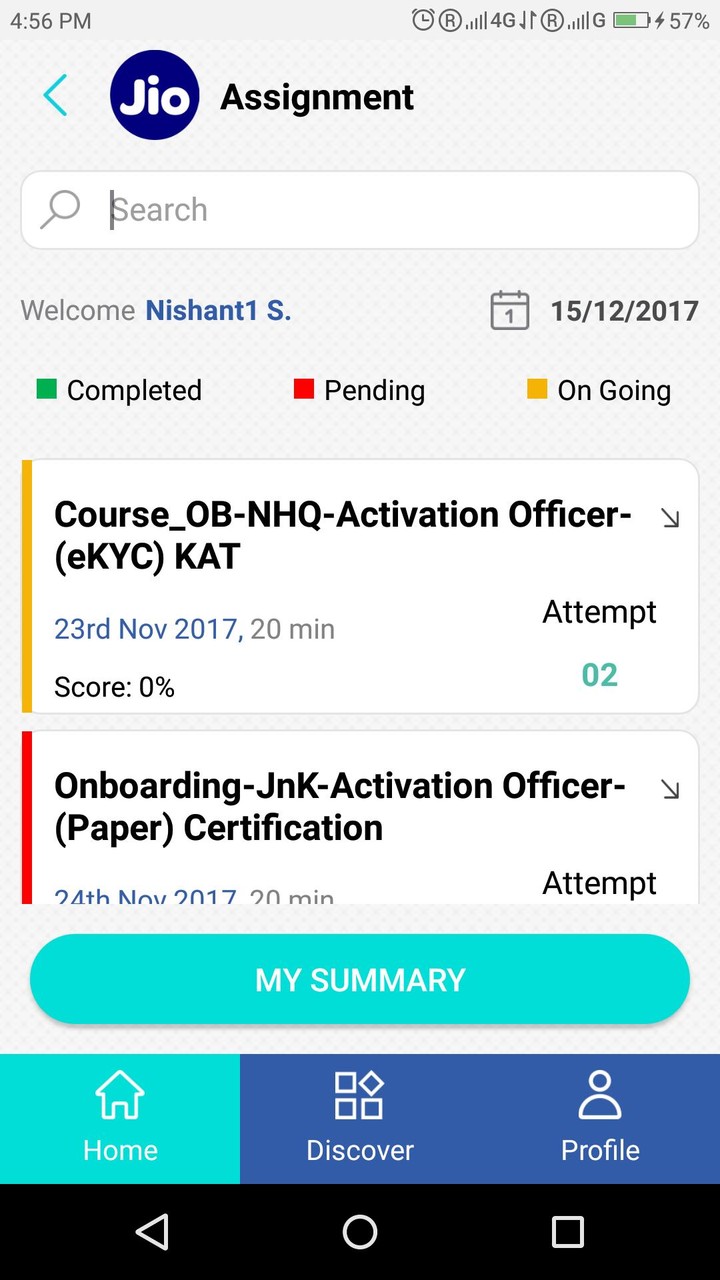
Task: Switch to the Home tab
Action: [x=120, y=1118]
